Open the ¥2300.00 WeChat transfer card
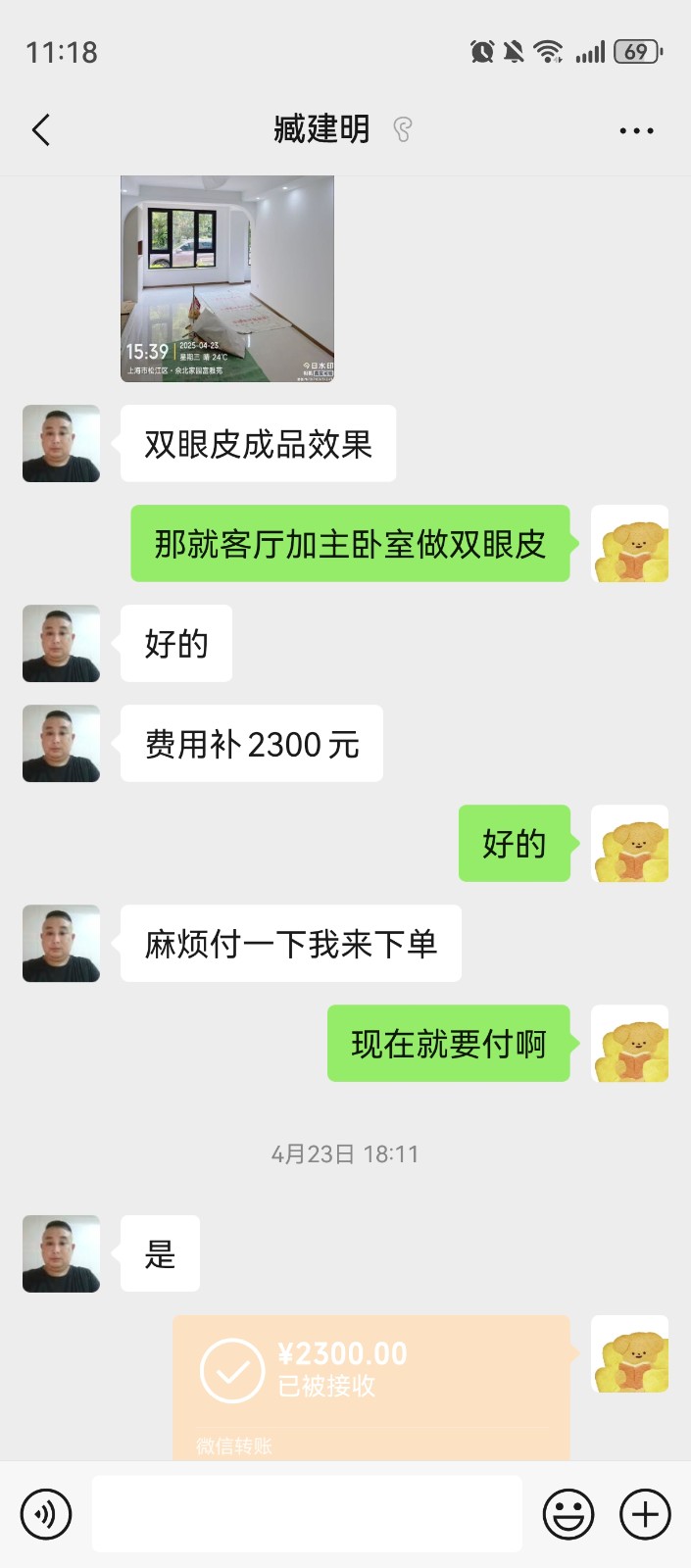Viewport: 691px width, 1568px height. coord(371,1387)
